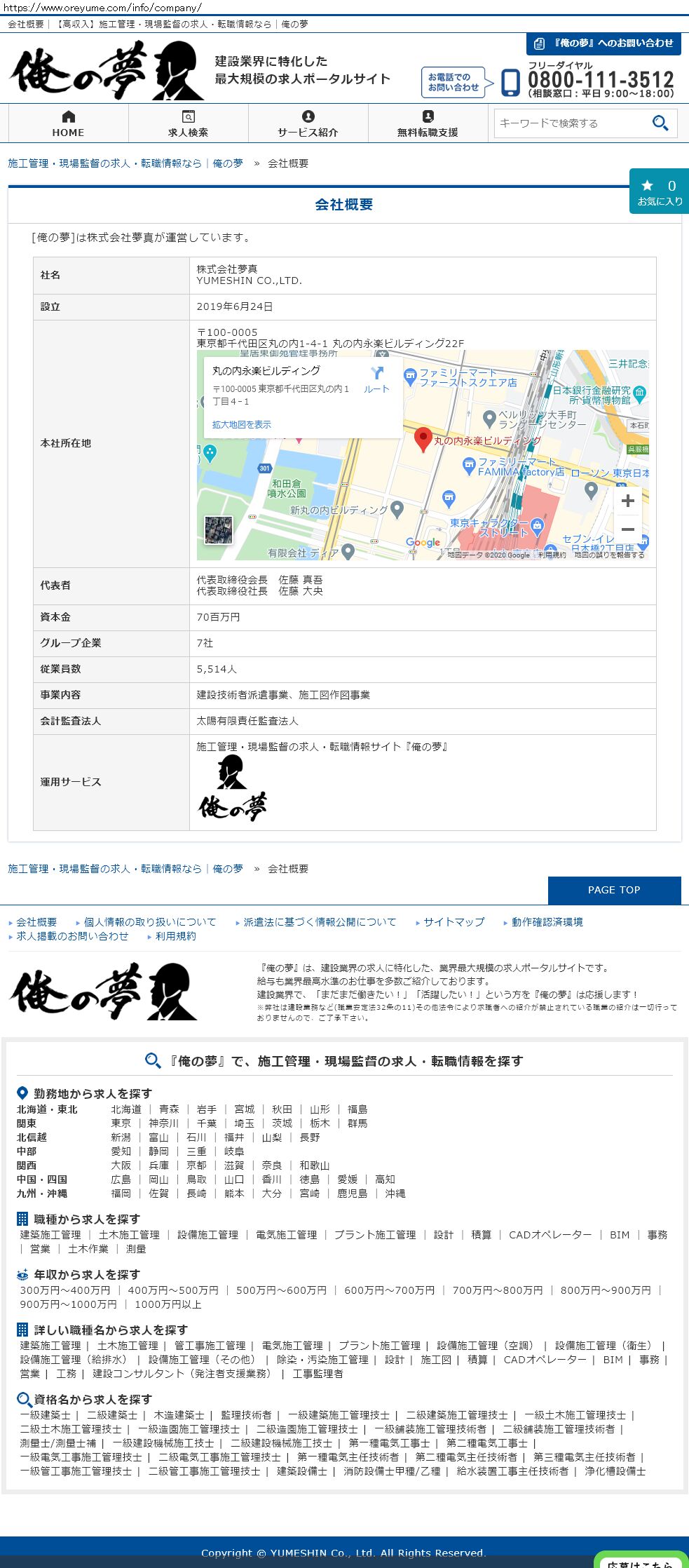Open the お気に入り favorites badge
689x1568 pixels.
(660, 191)
